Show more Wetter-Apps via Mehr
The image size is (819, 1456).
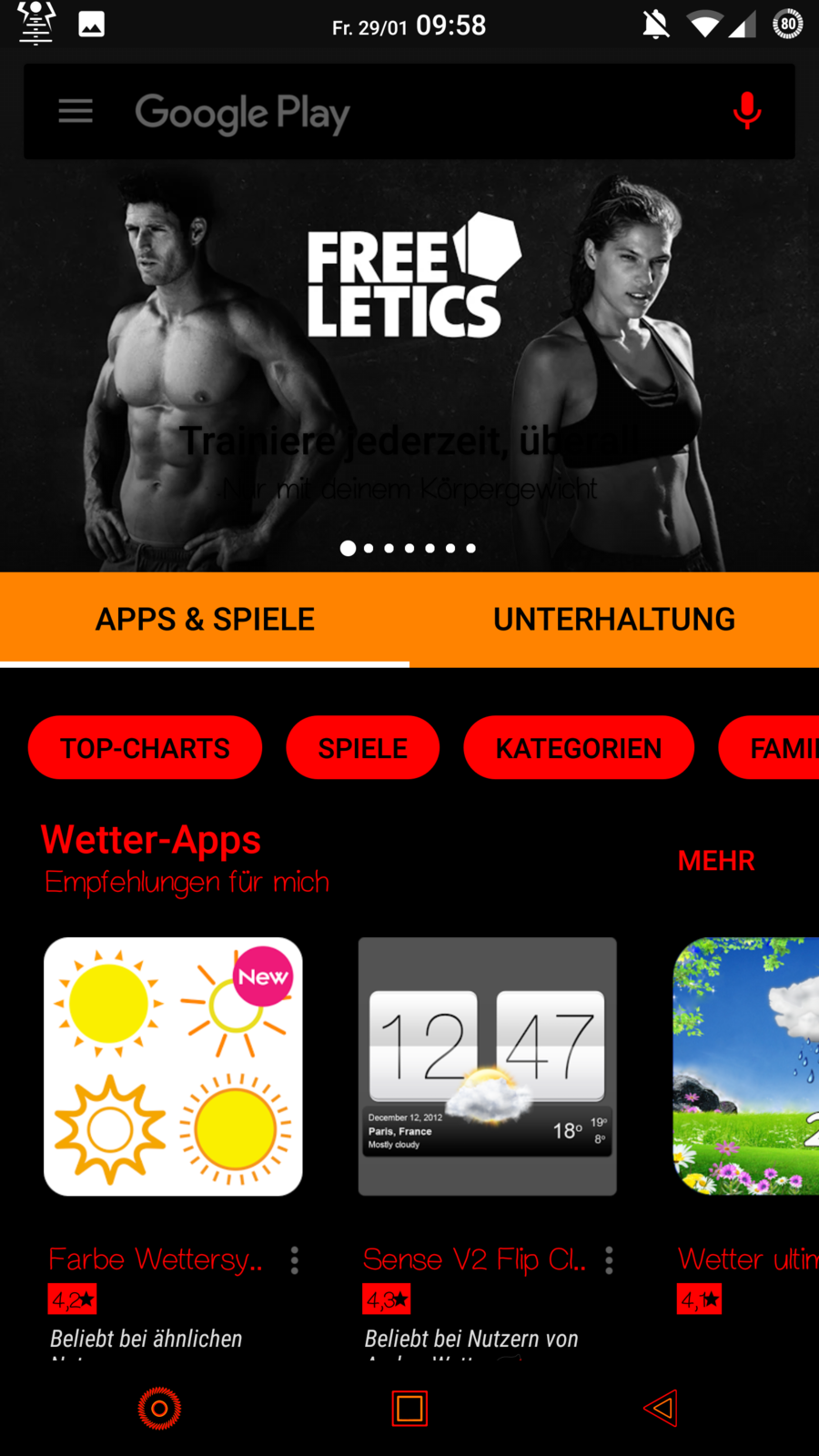pyautogui.click(x=716, y=861)
